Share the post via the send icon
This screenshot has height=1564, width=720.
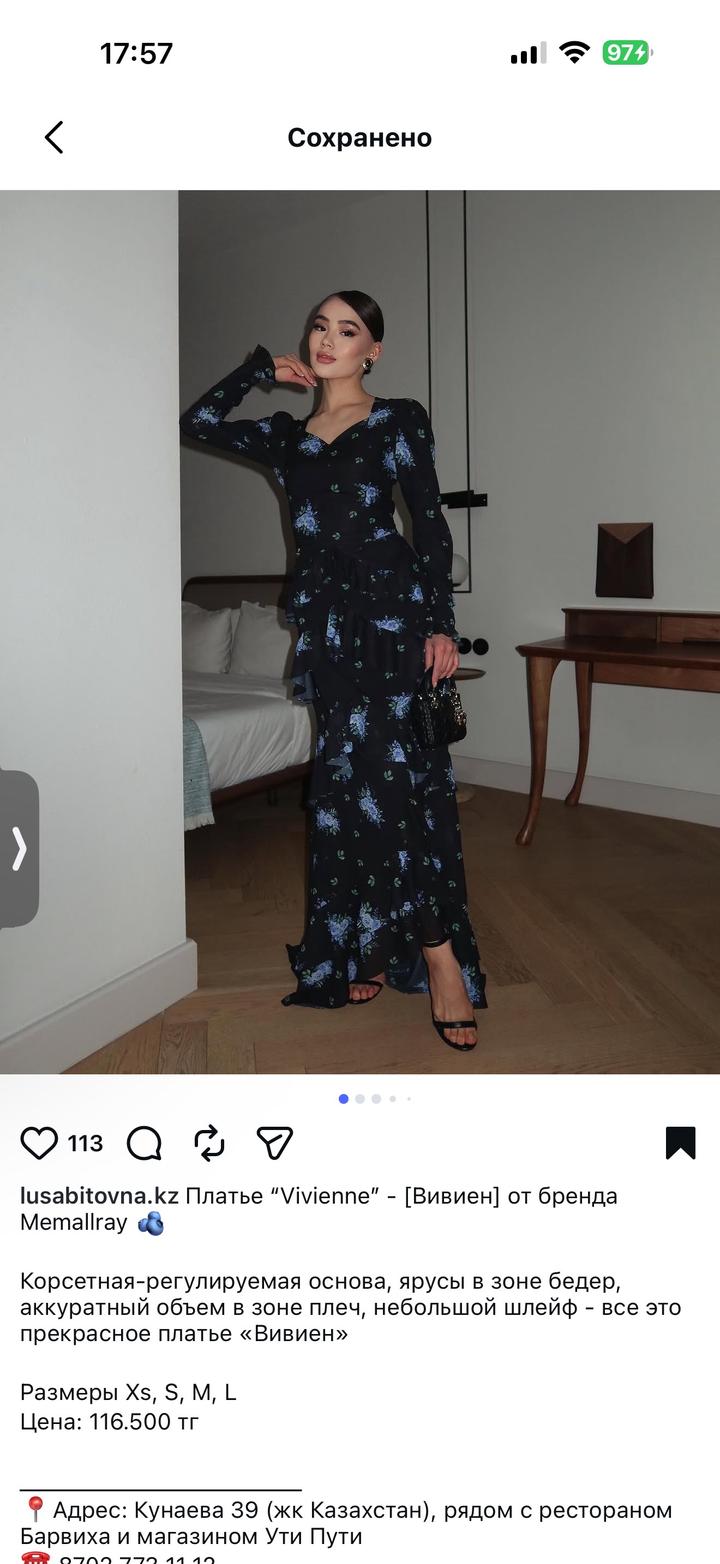[x=274, y=1143]
